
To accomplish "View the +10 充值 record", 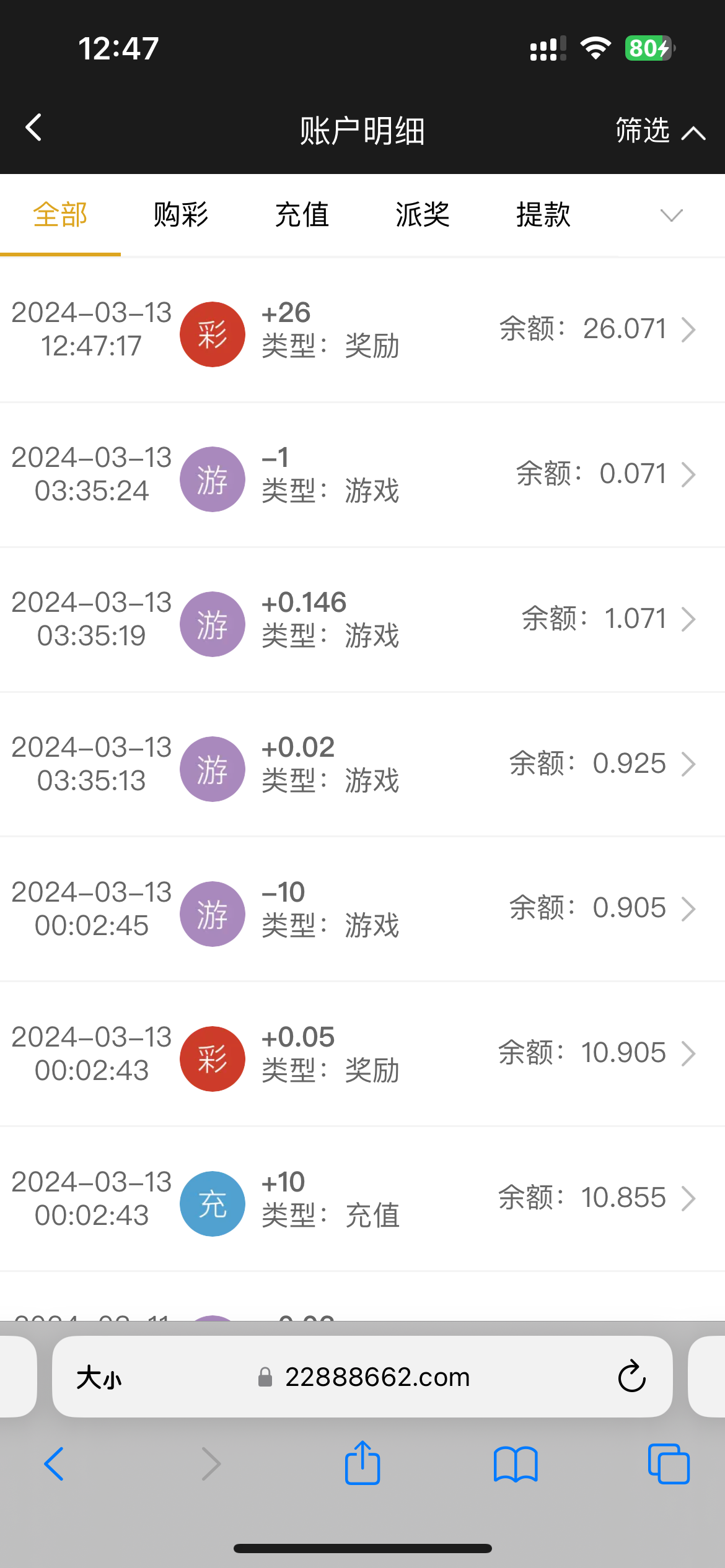I will pos(362,1200).
